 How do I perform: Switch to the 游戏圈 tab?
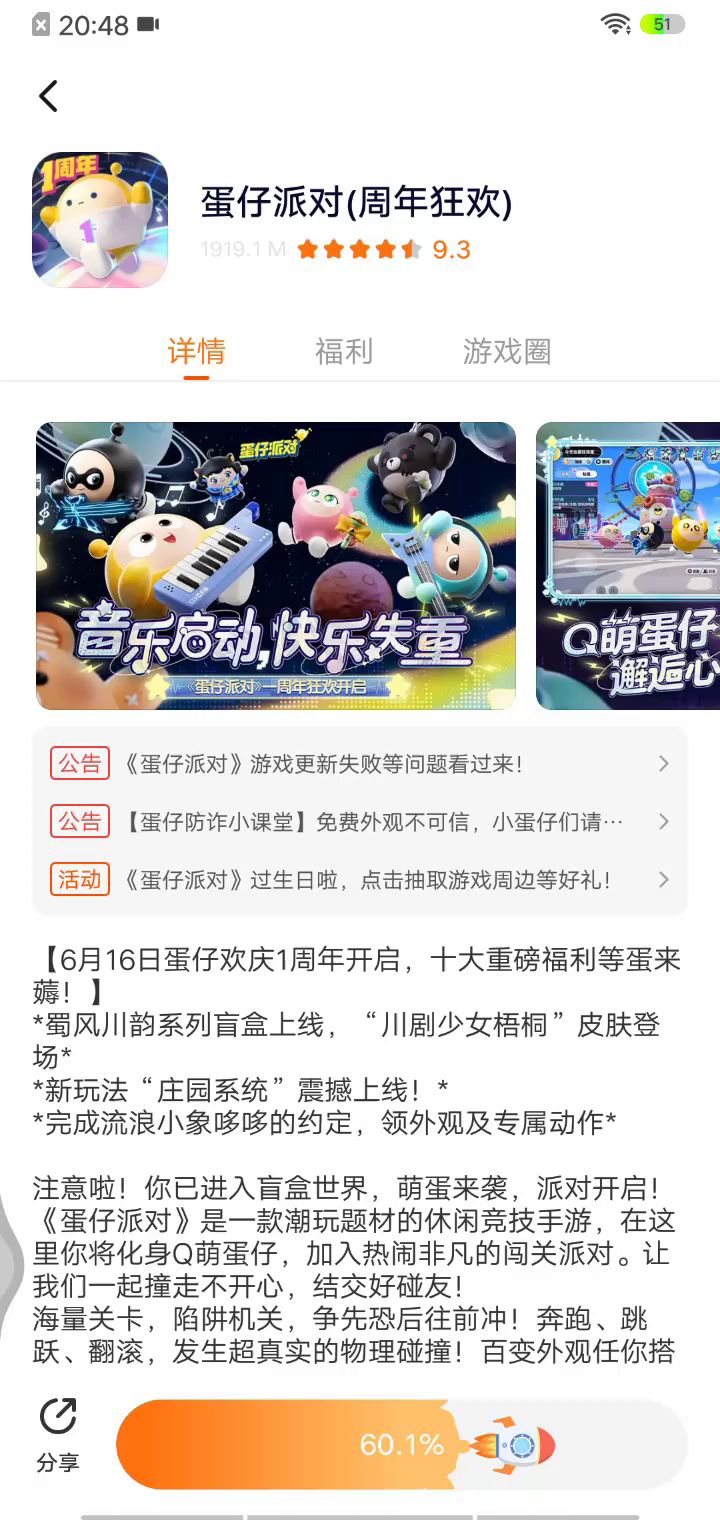[x=506, y=351]
